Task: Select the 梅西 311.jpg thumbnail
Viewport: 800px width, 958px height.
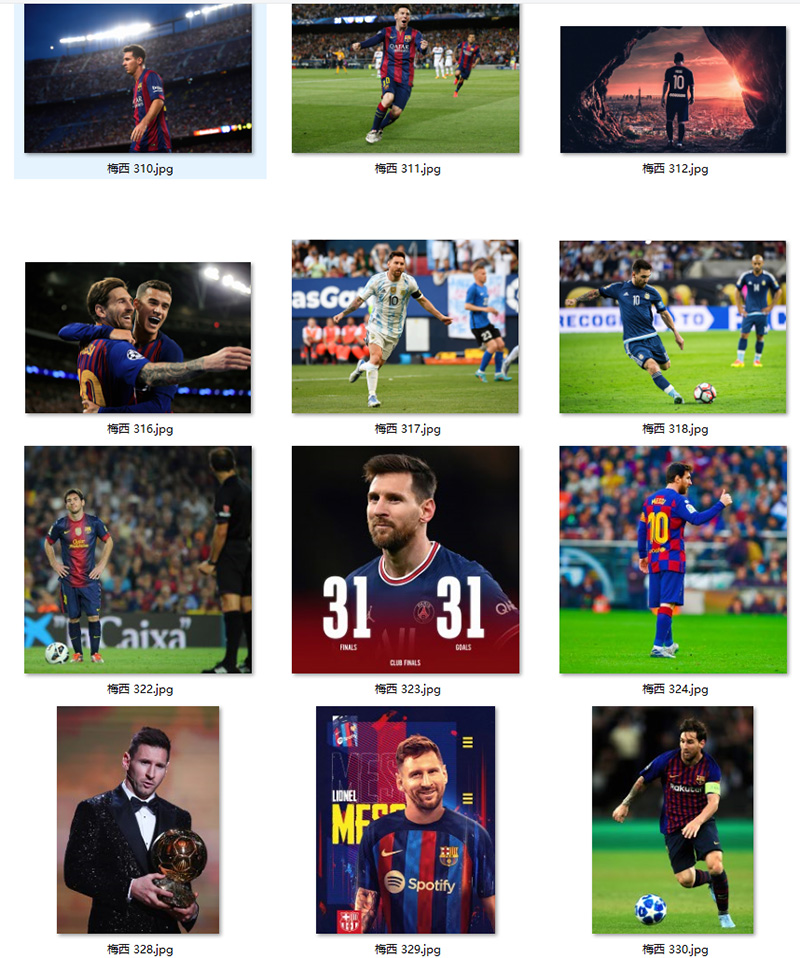Action: (x=405, y=80)
